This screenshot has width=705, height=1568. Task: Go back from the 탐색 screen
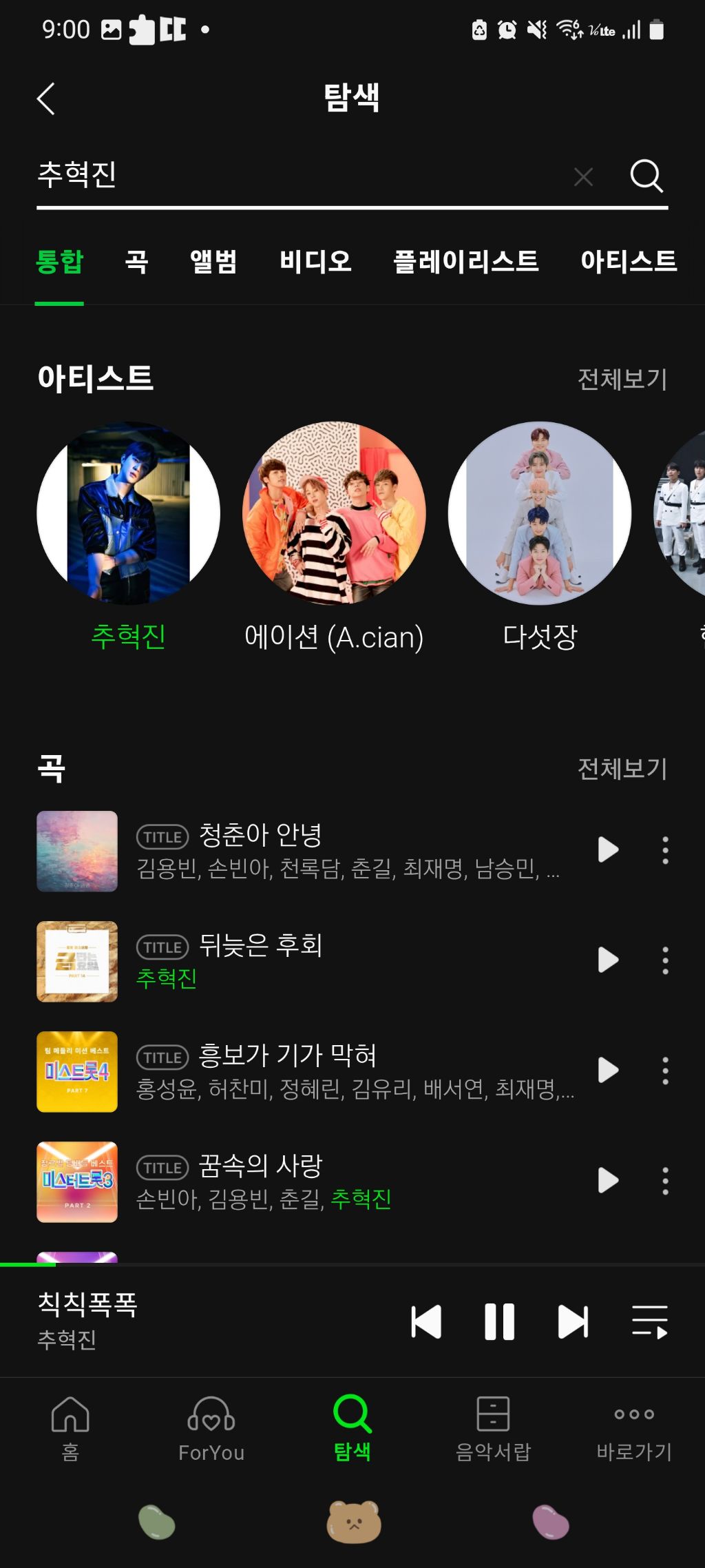click(x=45, y=99)
